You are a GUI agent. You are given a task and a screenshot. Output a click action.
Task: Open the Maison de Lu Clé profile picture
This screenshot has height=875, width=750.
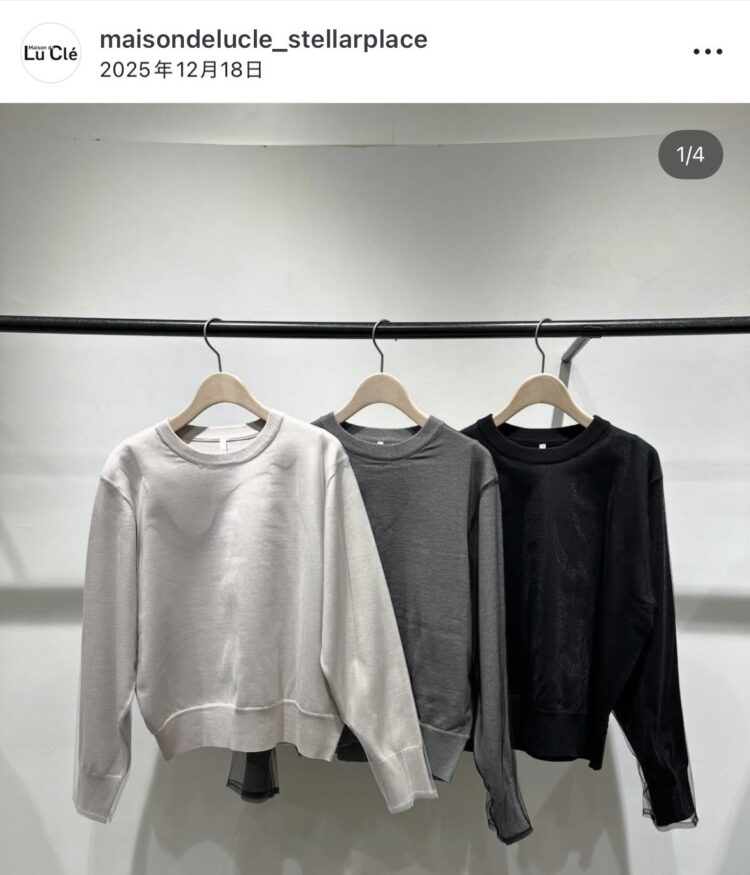point(50,53)
